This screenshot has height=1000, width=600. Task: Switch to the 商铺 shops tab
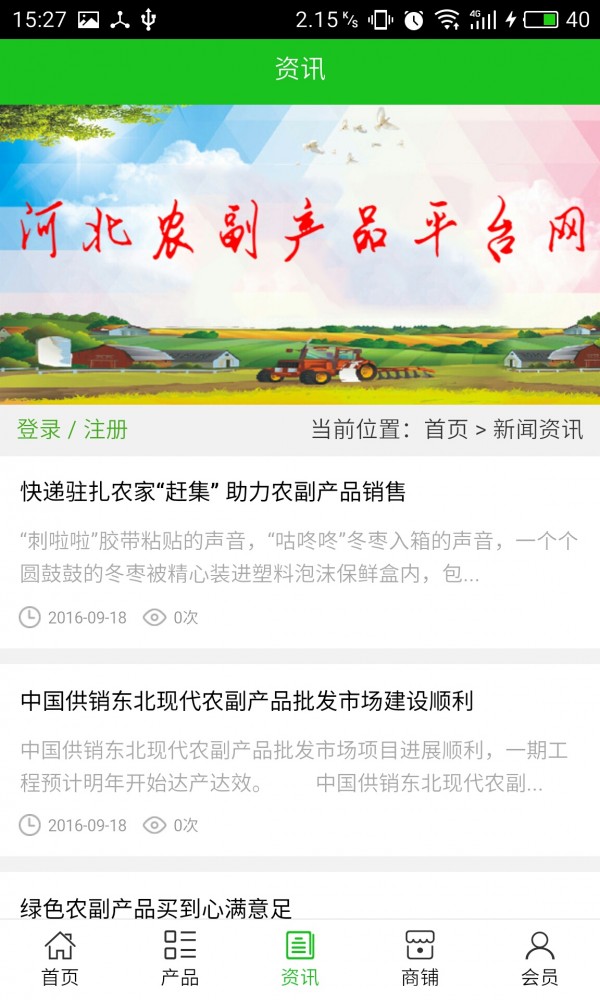[x=420, y=958]
